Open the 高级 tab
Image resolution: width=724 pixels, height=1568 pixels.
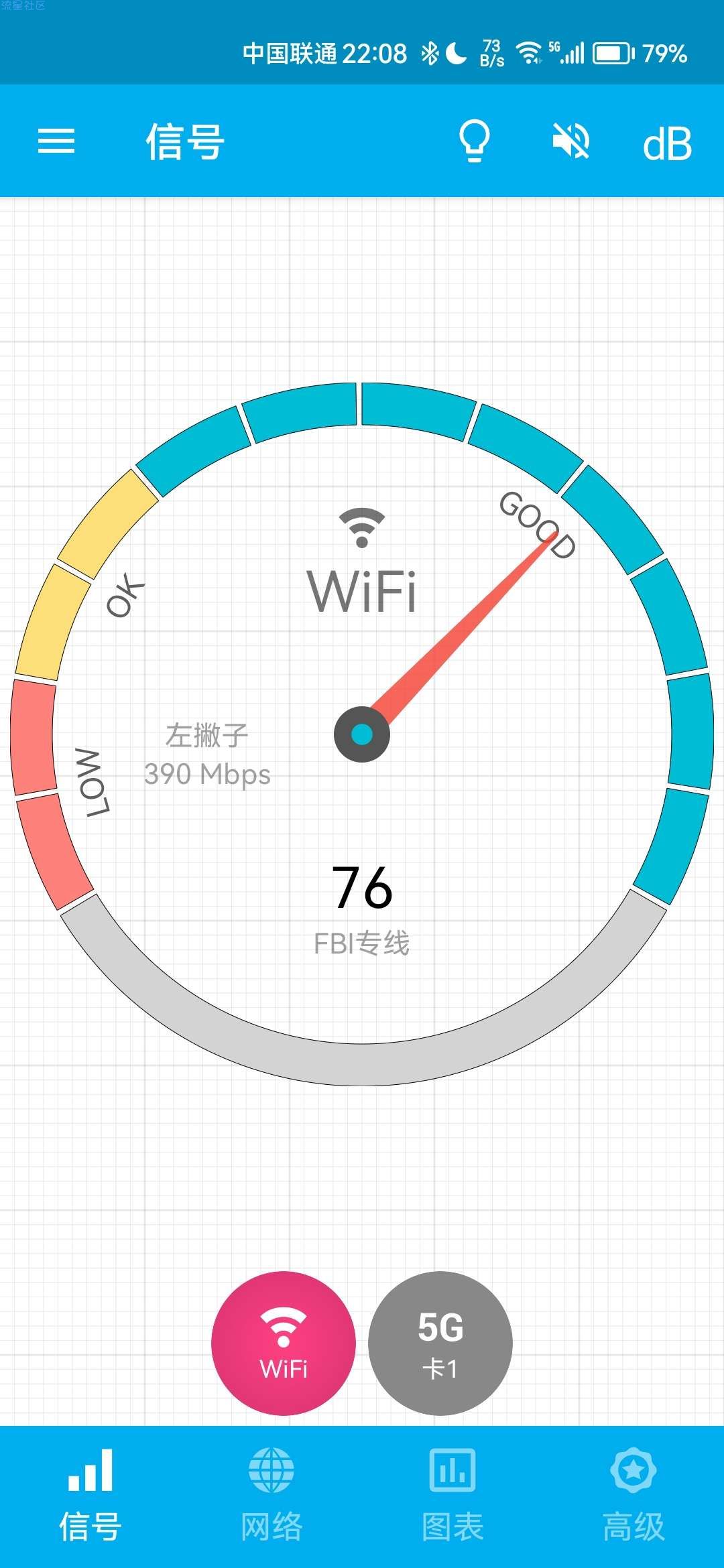pos(633,1496)
